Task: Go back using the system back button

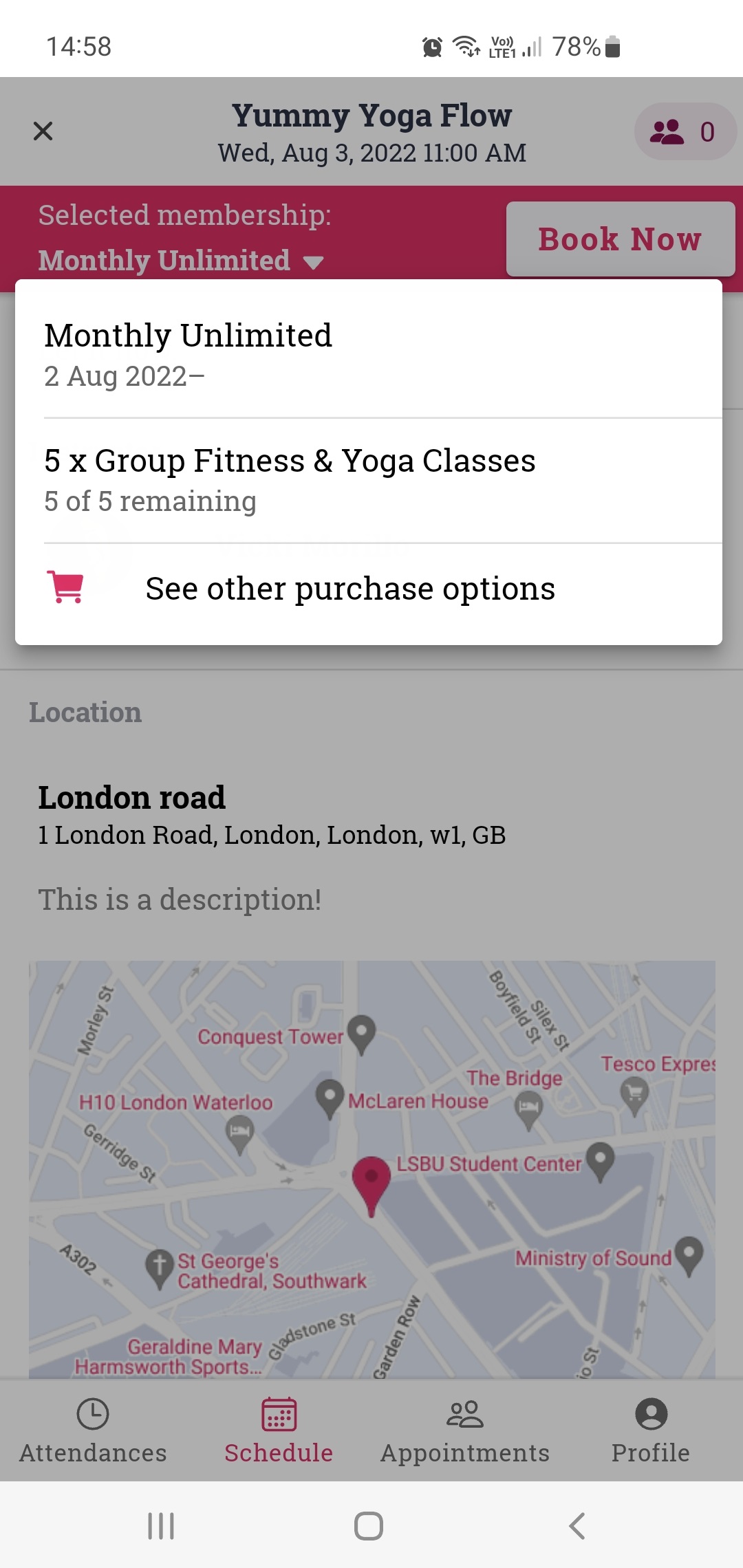Action: click(577, 1526)
